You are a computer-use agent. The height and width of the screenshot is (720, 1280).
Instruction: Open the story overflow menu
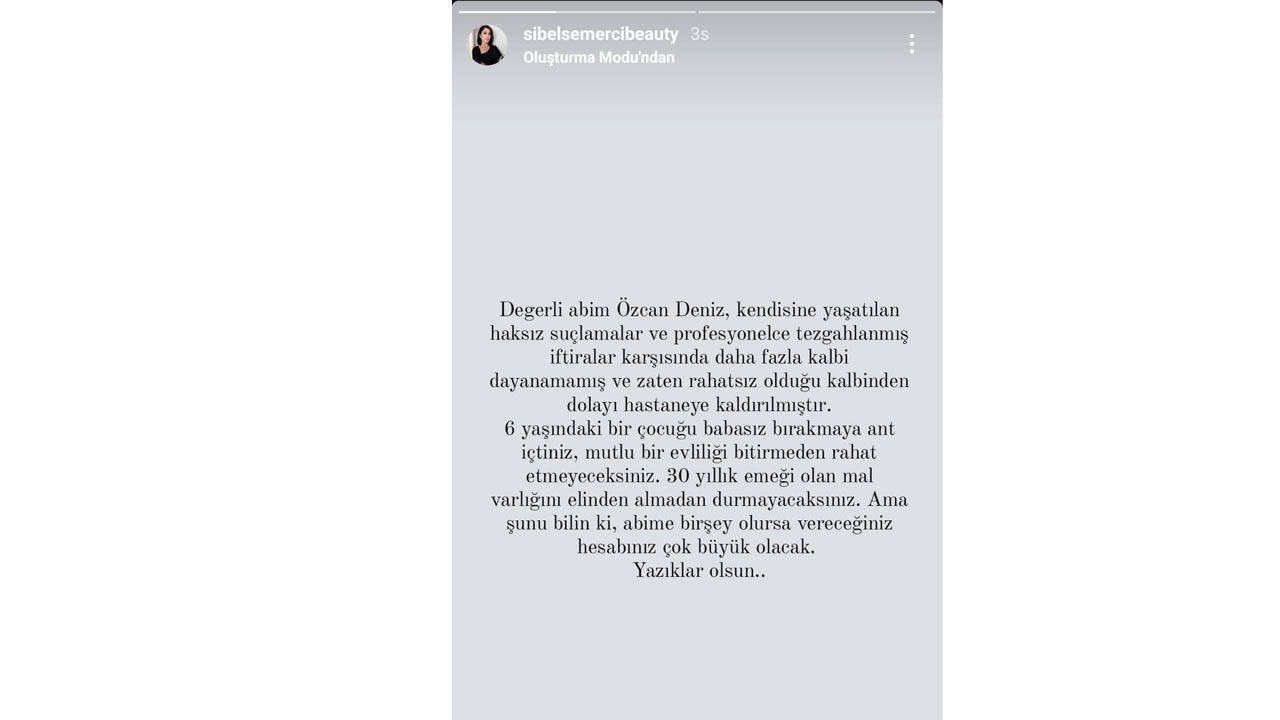tap(911, 44)
